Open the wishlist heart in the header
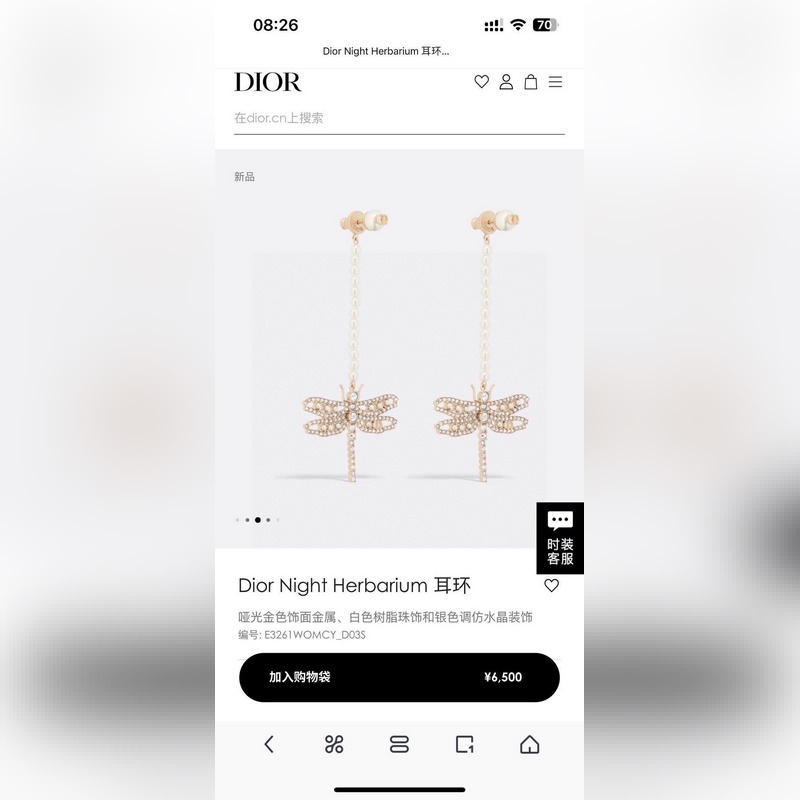This screenshot has width=800, height=800. (x=481, y=82)
